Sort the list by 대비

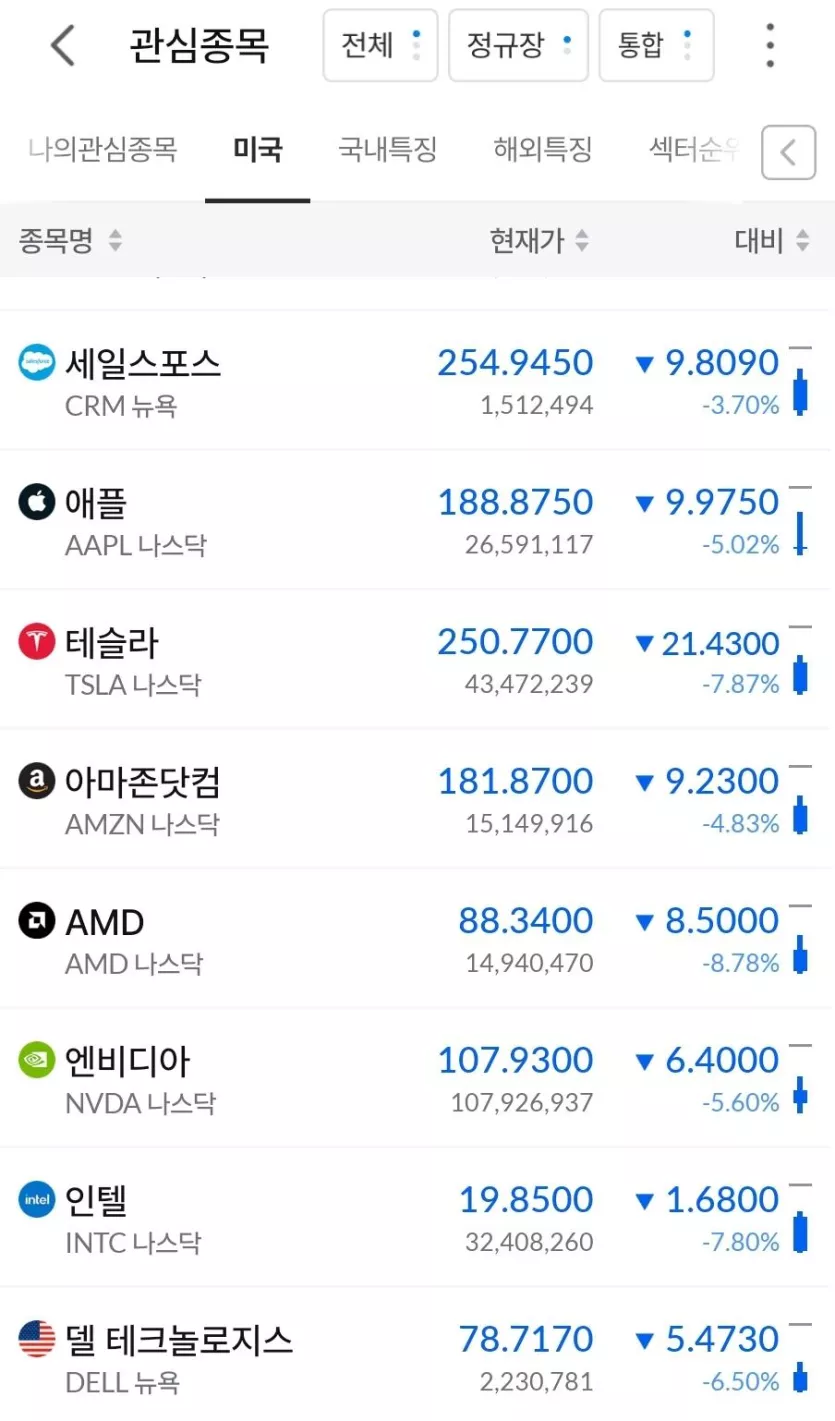click(772, 240)
